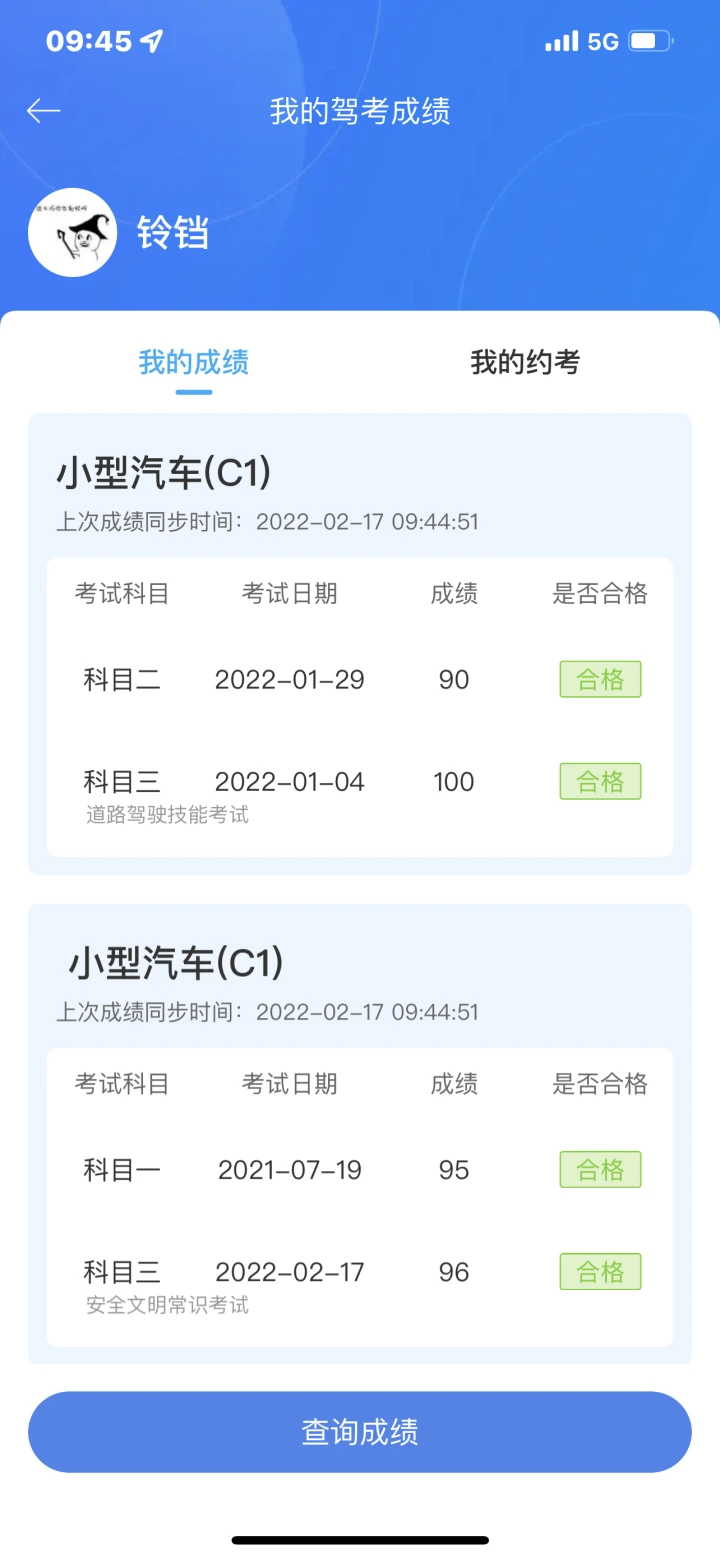
Task: Switch to the 我的约考 tab
Action: (x=525, y=362)
